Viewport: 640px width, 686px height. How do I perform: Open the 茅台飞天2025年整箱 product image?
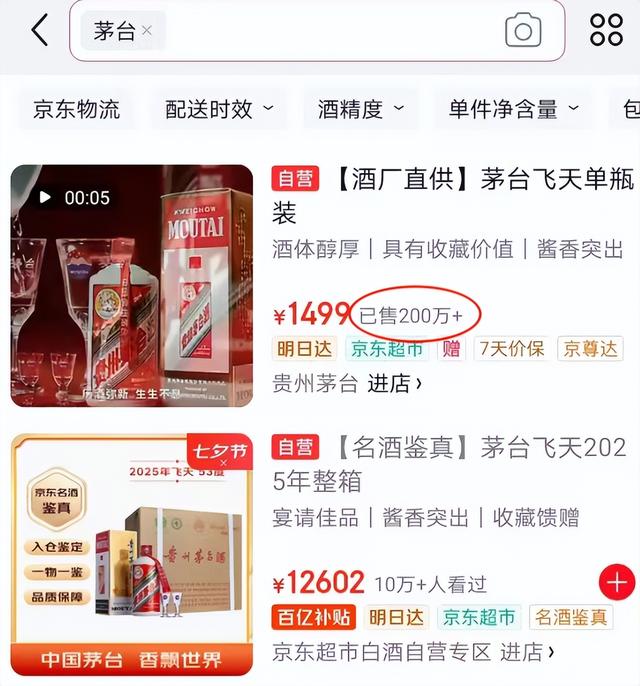pos(131,554)
